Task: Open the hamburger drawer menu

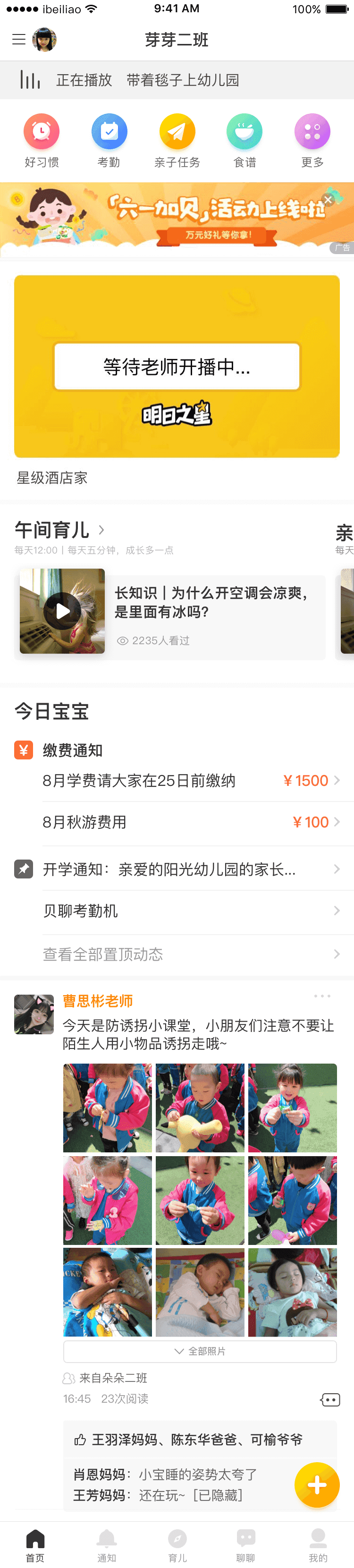Action: (19, 40)
